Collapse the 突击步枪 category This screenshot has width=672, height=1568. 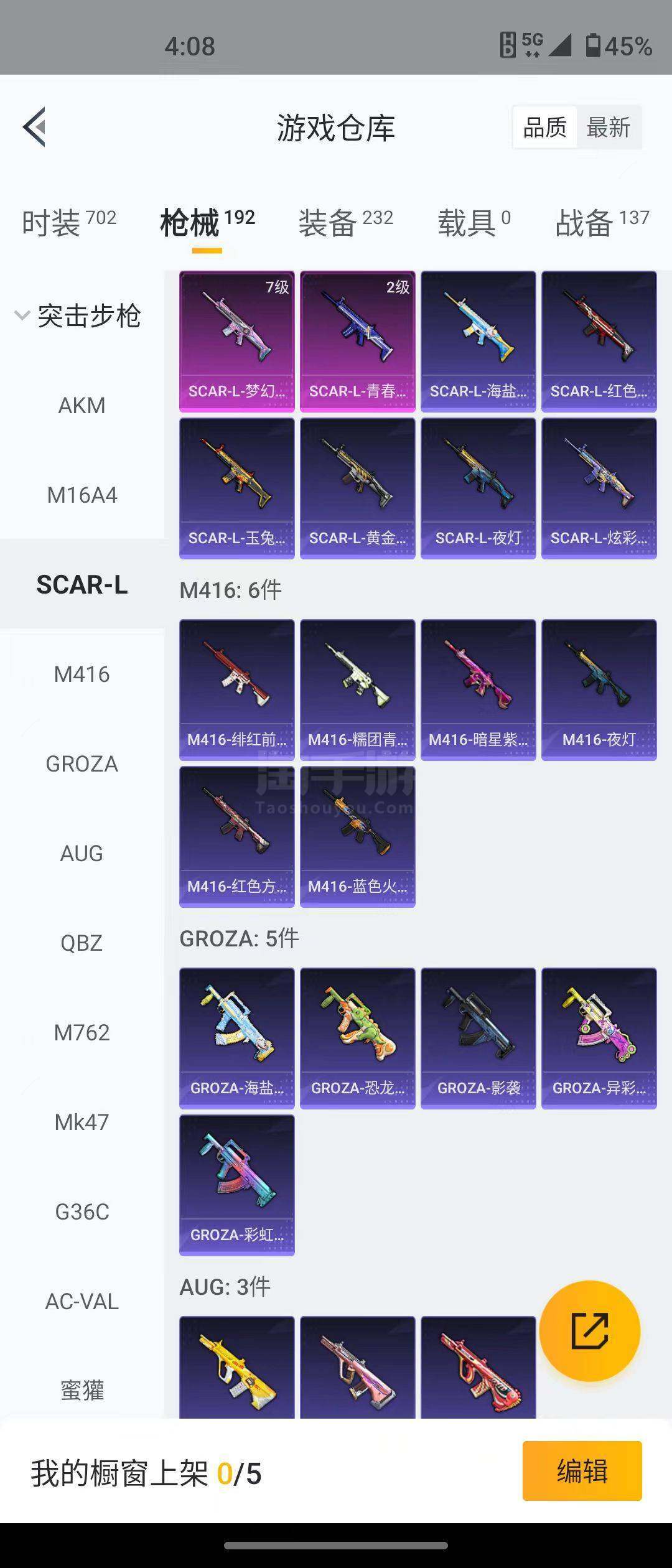coord(77,316)
